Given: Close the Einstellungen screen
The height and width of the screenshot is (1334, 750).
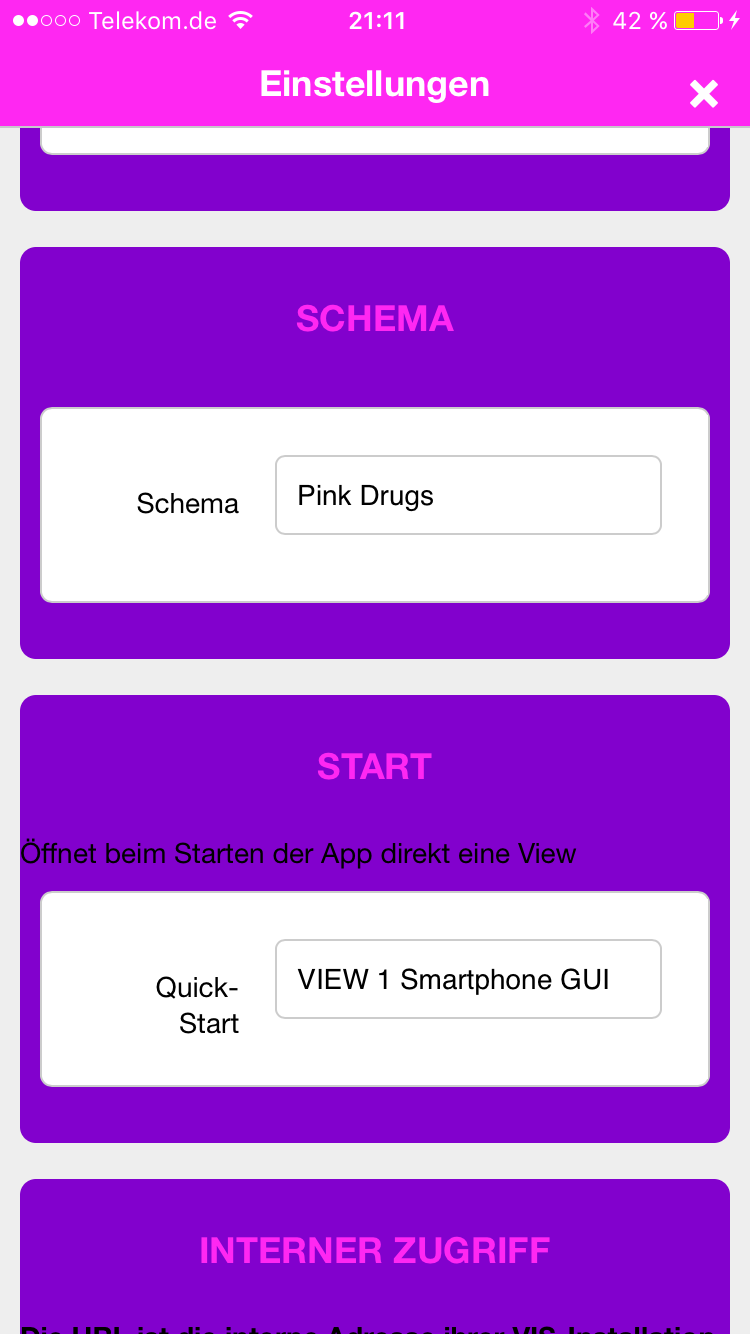Looking at the screenshot, I should [704, 94].
